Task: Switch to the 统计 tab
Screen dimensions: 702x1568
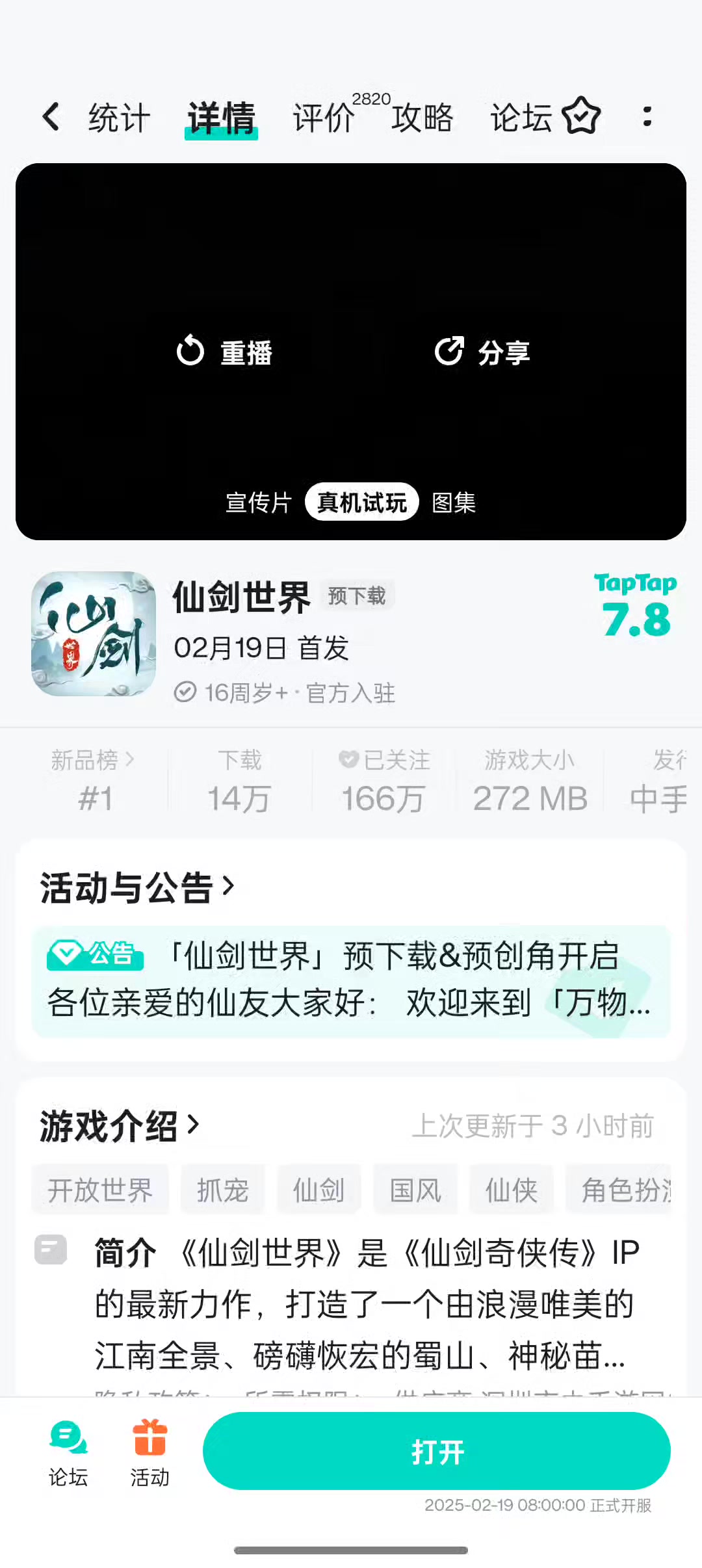Action: click(120, 118)
